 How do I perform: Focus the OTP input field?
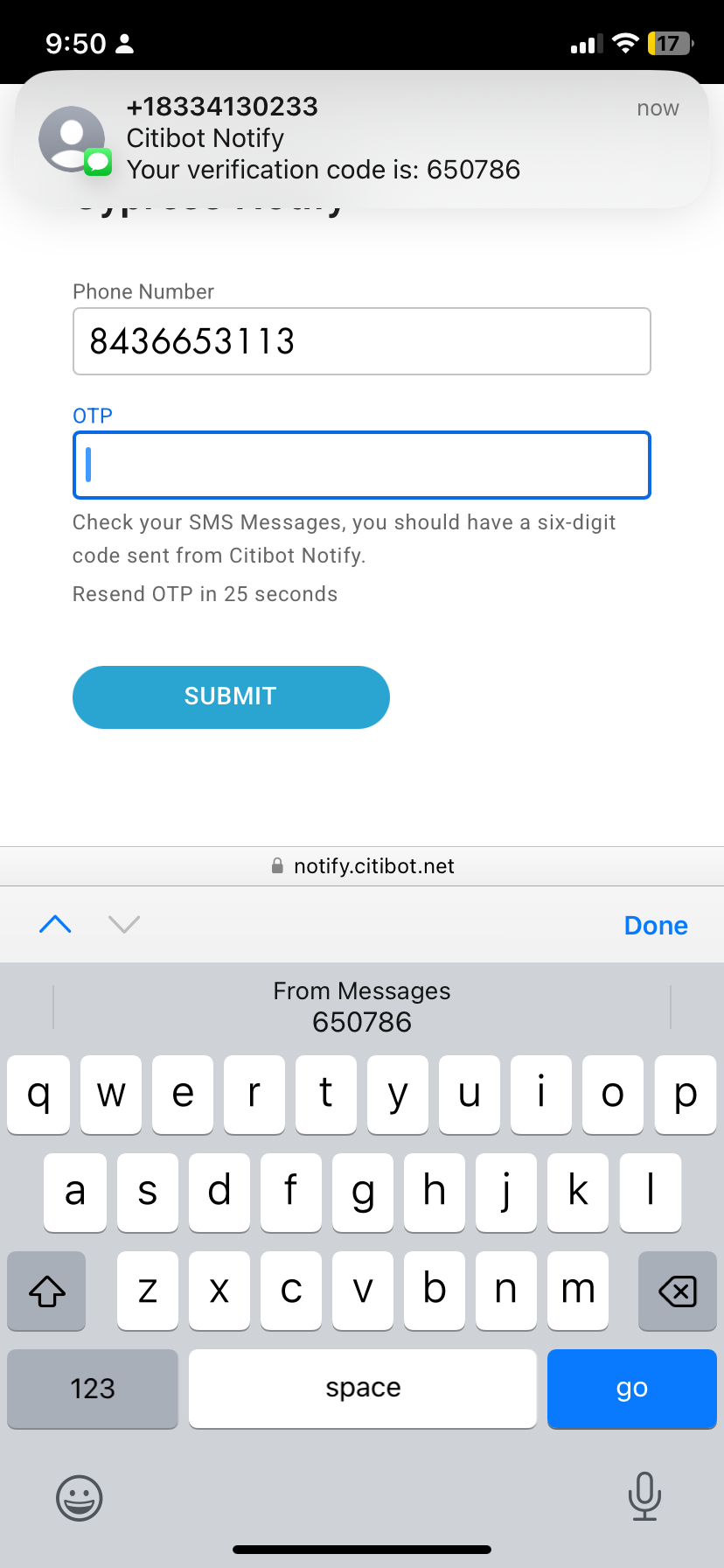(362, 465)
